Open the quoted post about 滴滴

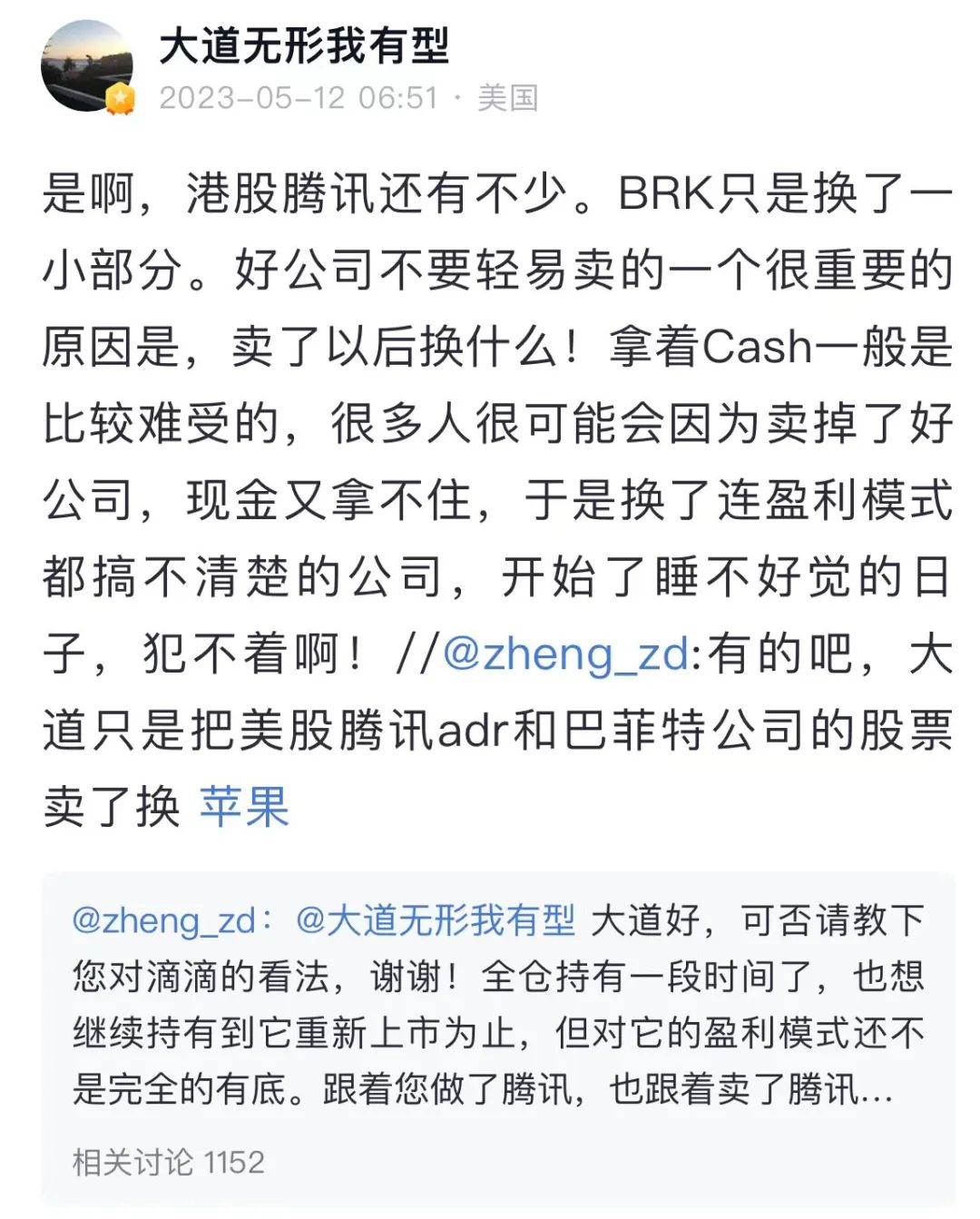[x=499, y=1035]
